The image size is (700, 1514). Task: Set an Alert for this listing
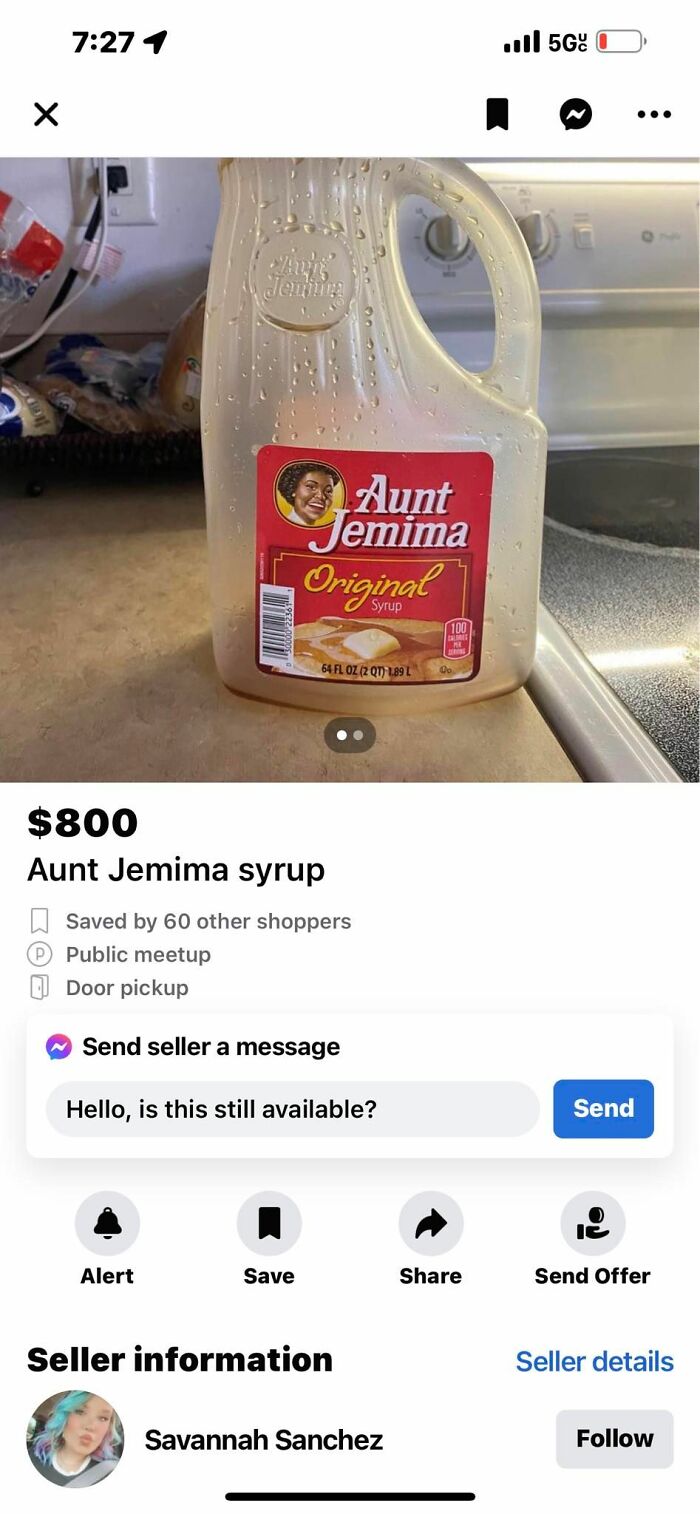pyautogui.click(x=107, y=1223)
